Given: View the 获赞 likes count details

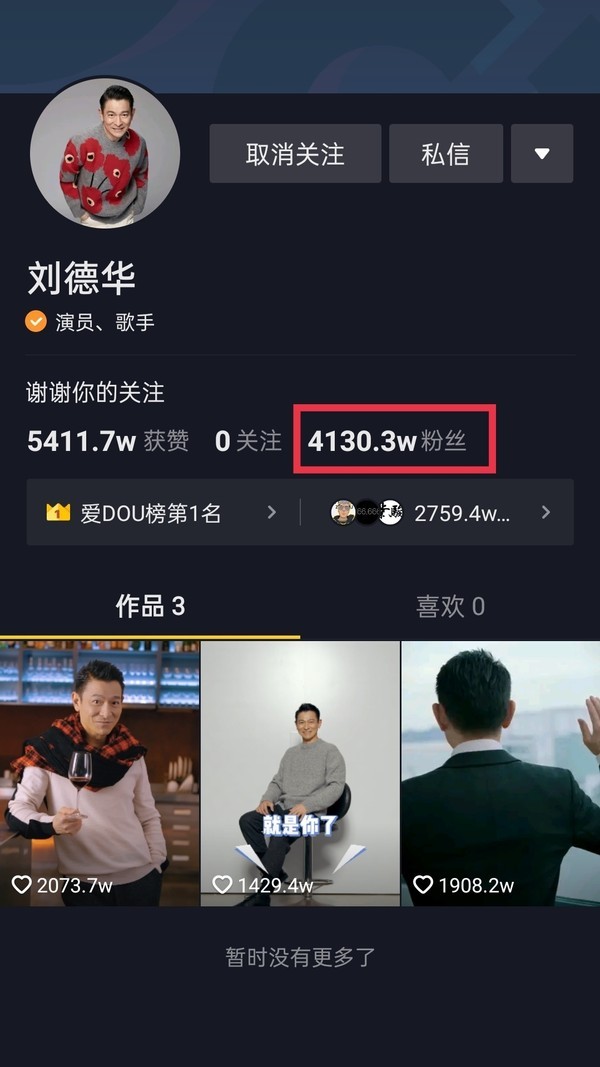Looking at the screenshot, I should tap(108, 441).
